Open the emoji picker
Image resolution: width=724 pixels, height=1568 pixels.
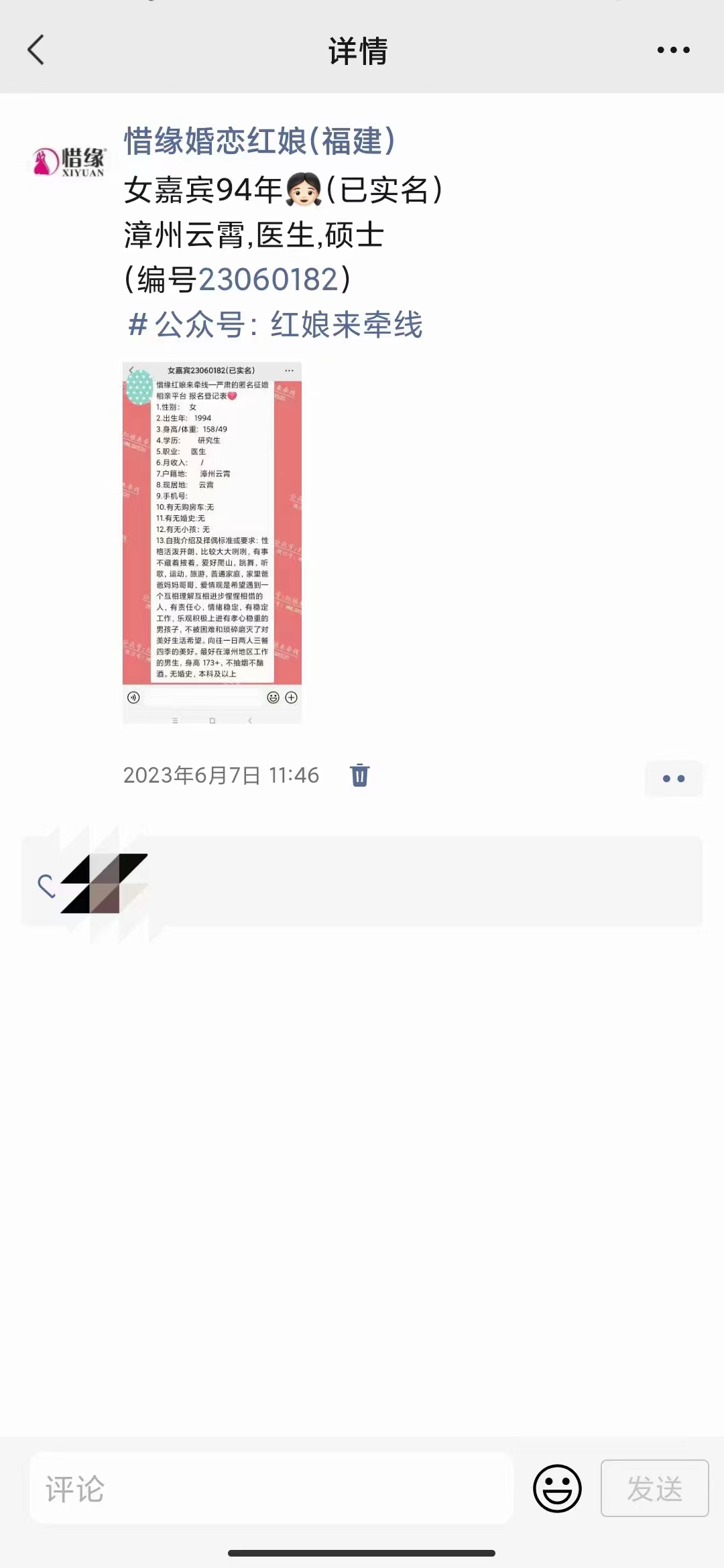557,1489
